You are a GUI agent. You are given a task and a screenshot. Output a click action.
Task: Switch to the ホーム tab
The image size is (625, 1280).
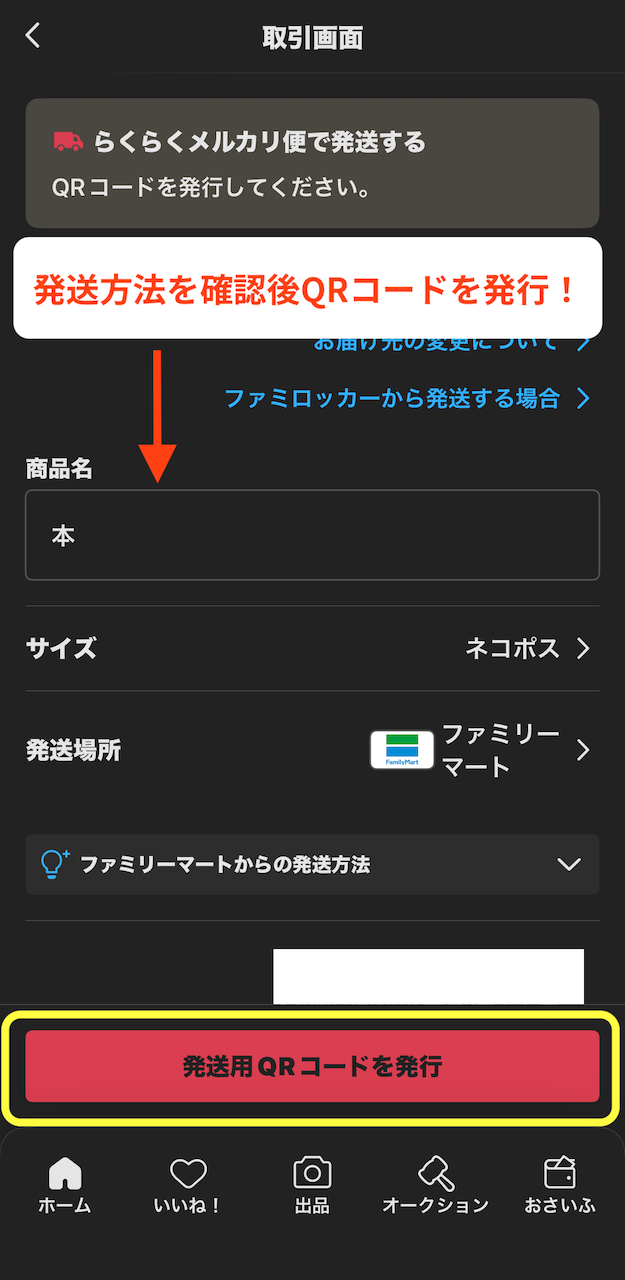[65, 1185]
